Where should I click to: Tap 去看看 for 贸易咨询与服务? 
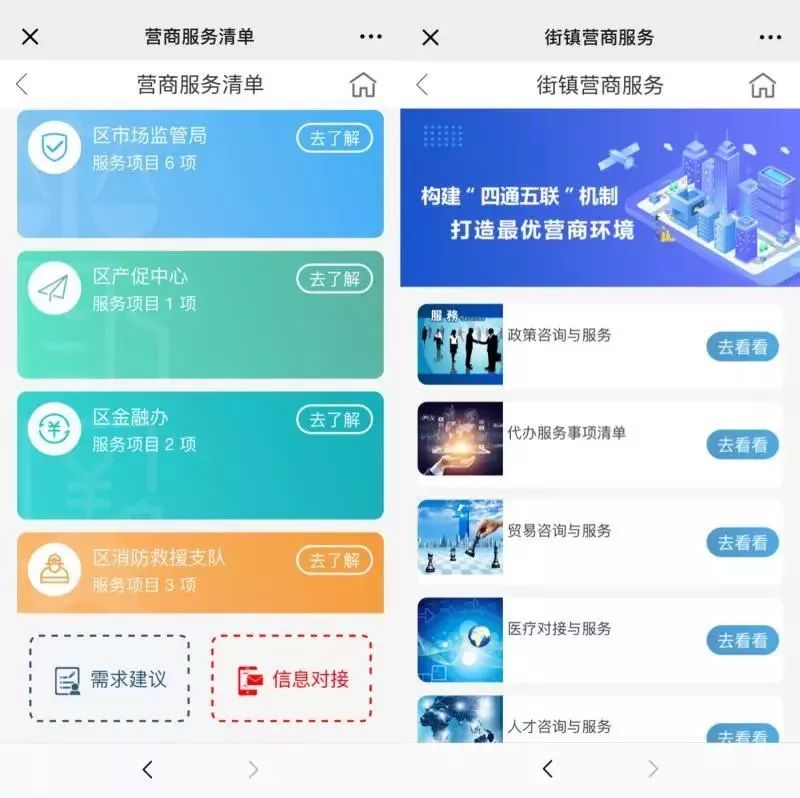pyautogui.click(x=742, y=543)
